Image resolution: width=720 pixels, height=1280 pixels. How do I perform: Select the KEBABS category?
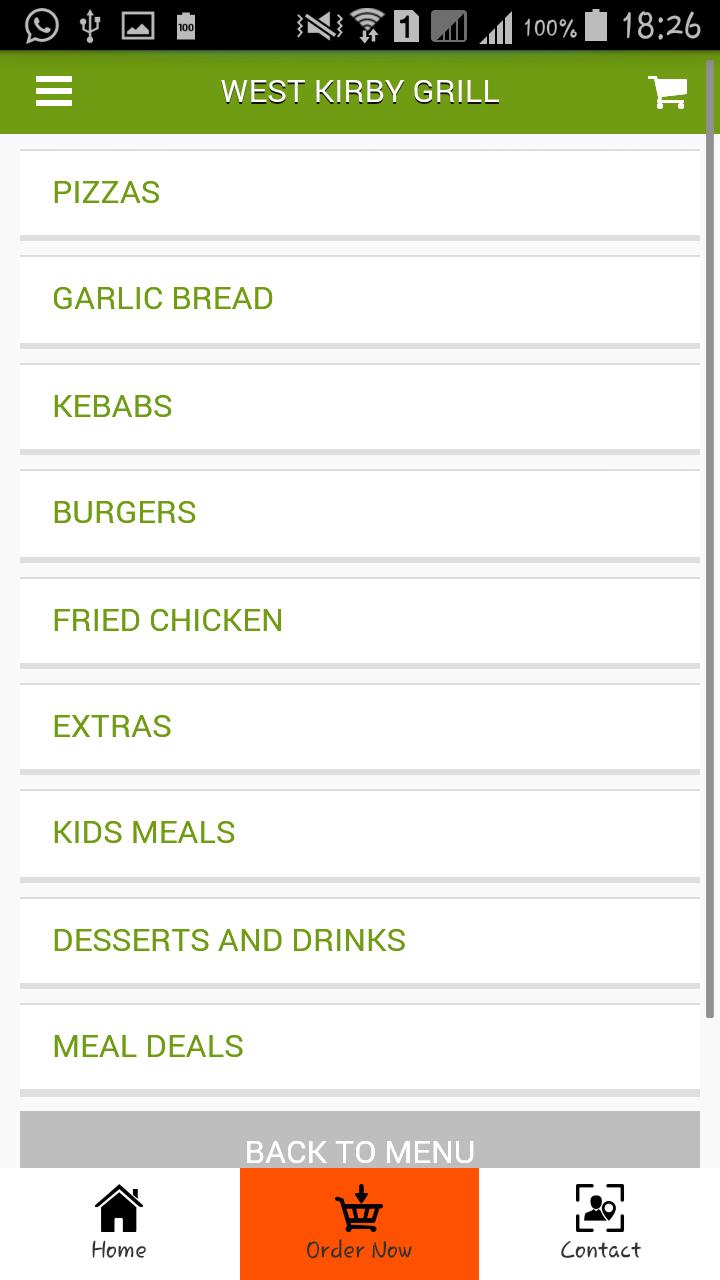pos(360,406)
